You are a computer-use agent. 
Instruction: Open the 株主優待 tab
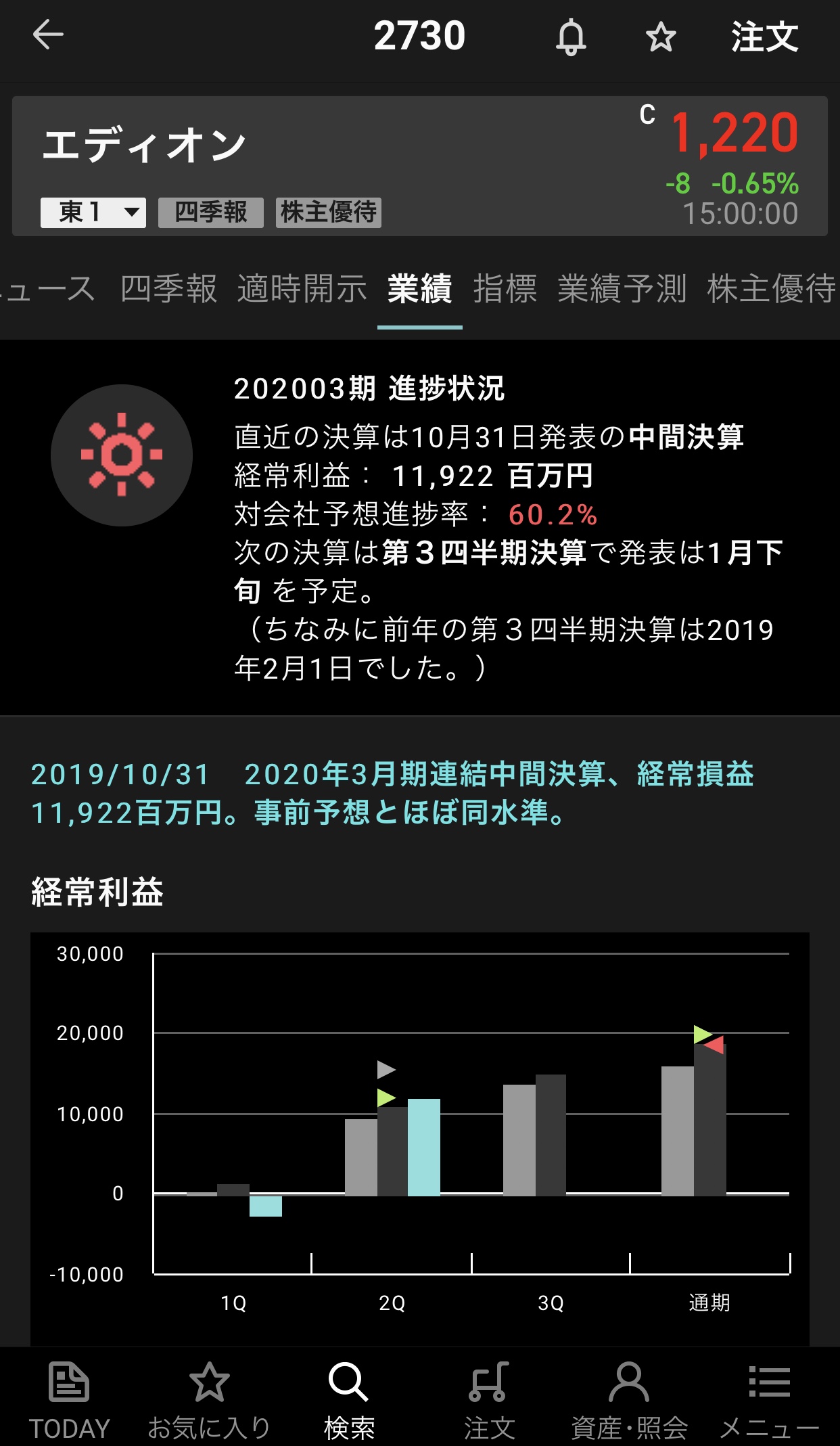[x=771, y=289]
